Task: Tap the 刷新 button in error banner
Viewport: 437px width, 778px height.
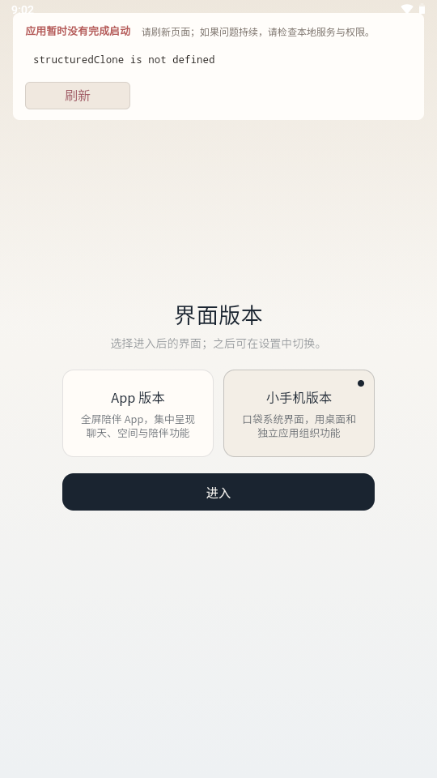Action: 77,95
